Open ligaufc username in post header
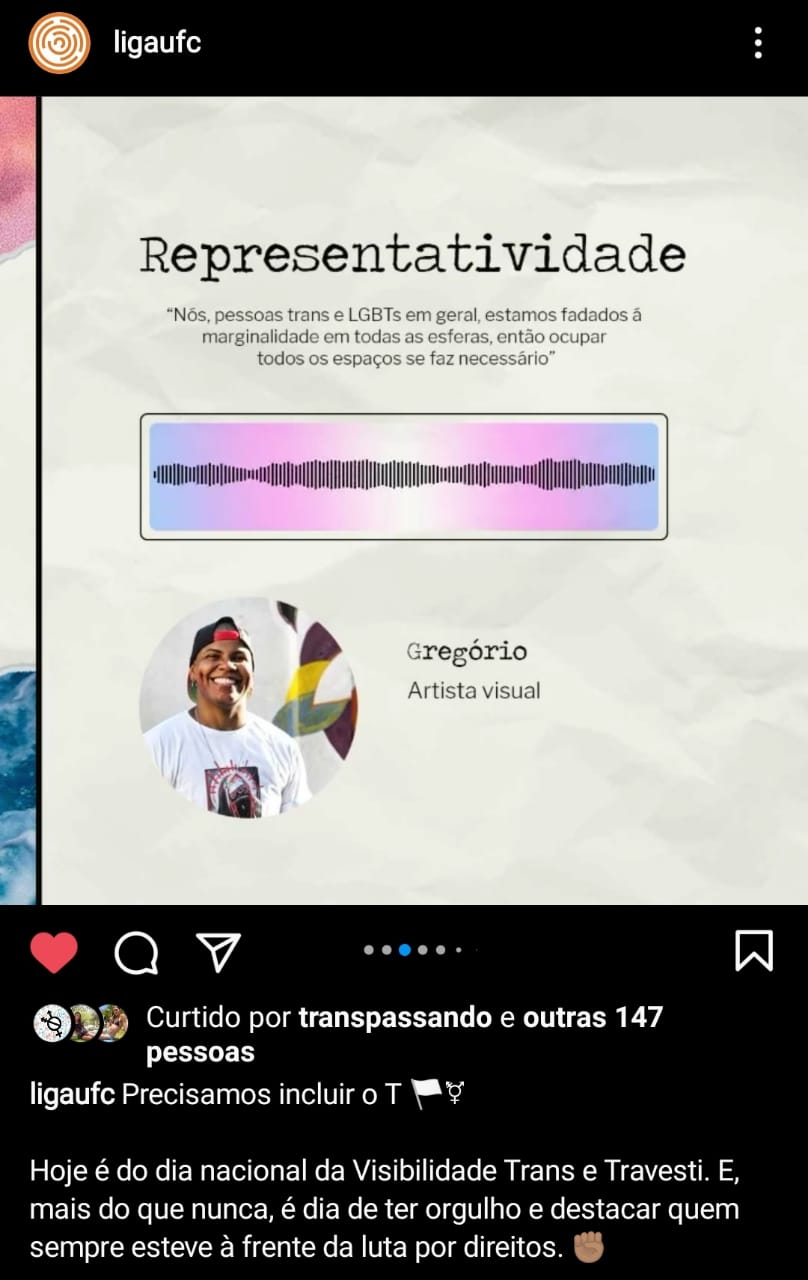 tap(158, 44)
